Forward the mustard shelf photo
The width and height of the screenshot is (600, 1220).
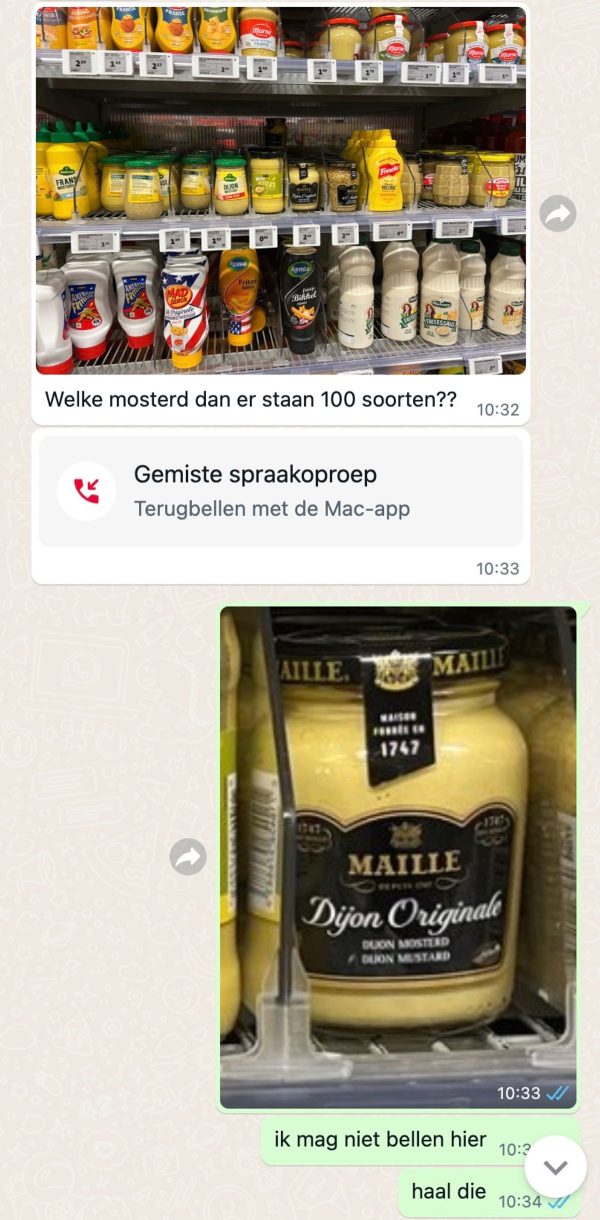click(558, 213)
